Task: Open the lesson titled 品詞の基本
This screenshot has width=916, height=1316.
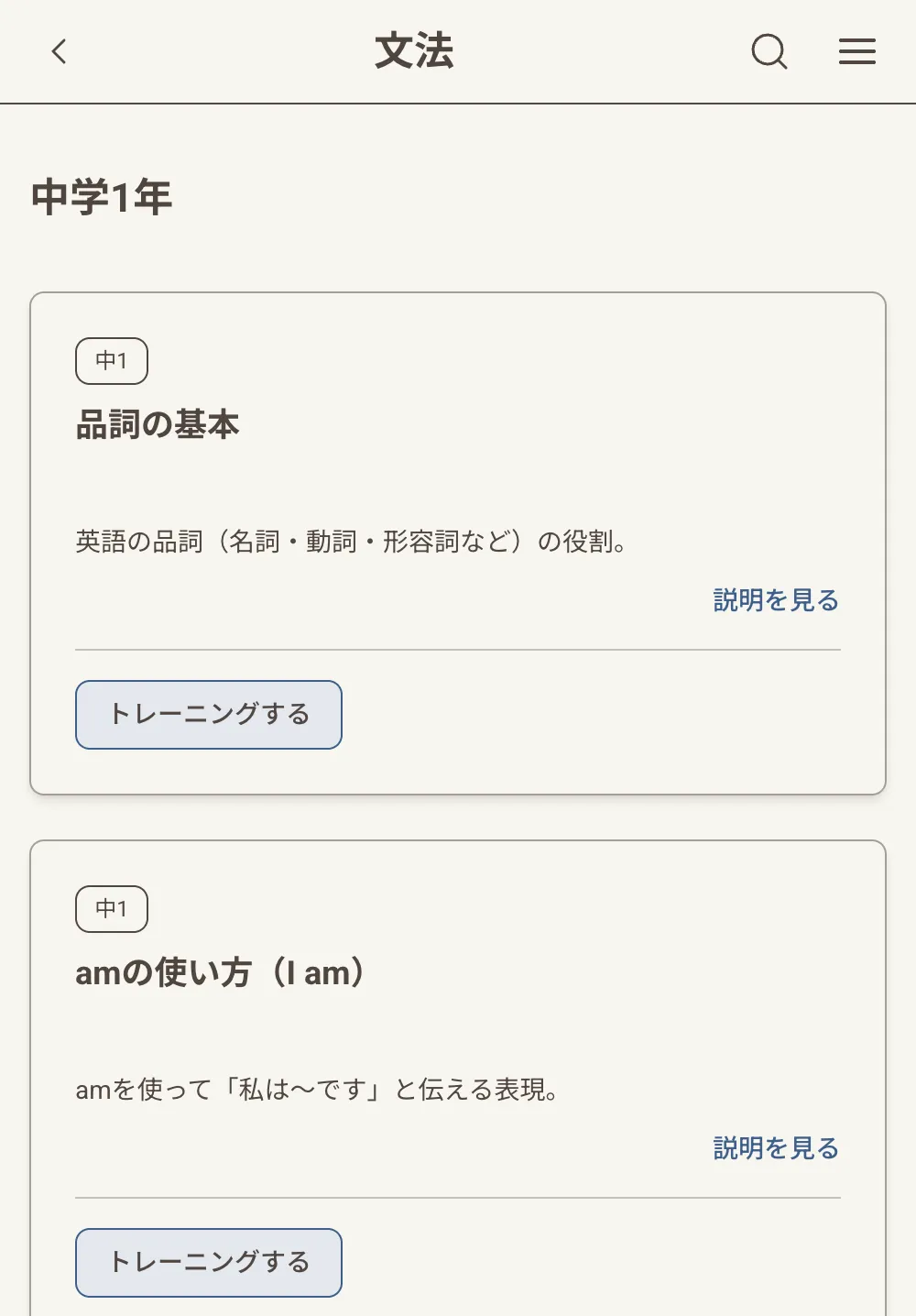Action: click(x=157, y=424)
